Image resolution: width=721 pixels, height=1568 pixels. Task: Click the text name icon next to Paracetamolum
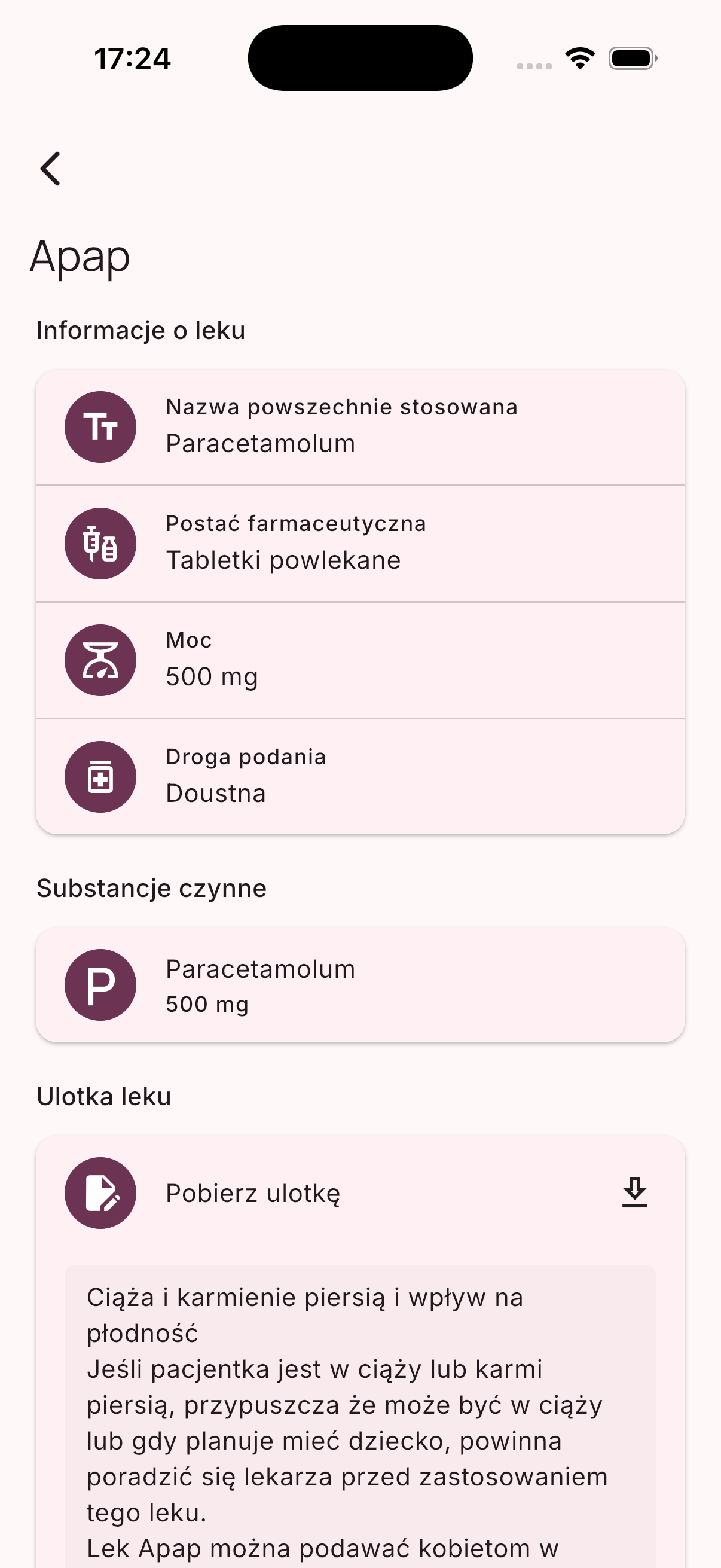tap(100, 426)
